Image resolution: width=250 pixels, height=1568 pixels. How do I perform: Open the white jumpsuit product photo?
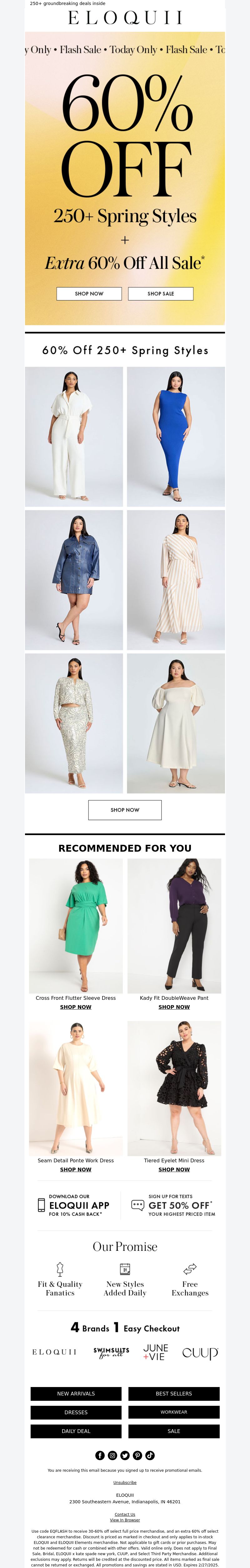click(74, 436)
